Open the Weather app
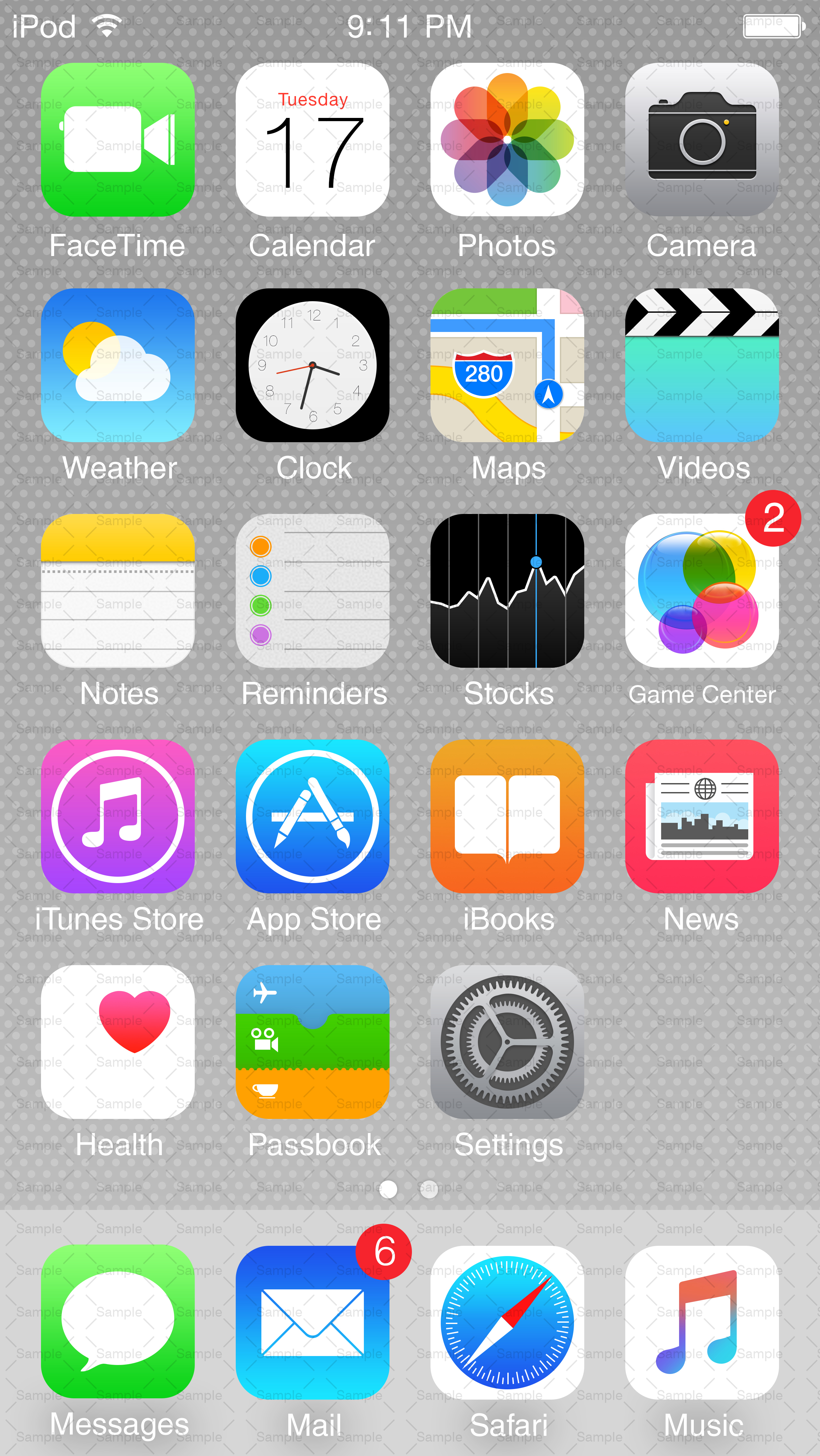The image size is (820, 1456). [118, 365]
